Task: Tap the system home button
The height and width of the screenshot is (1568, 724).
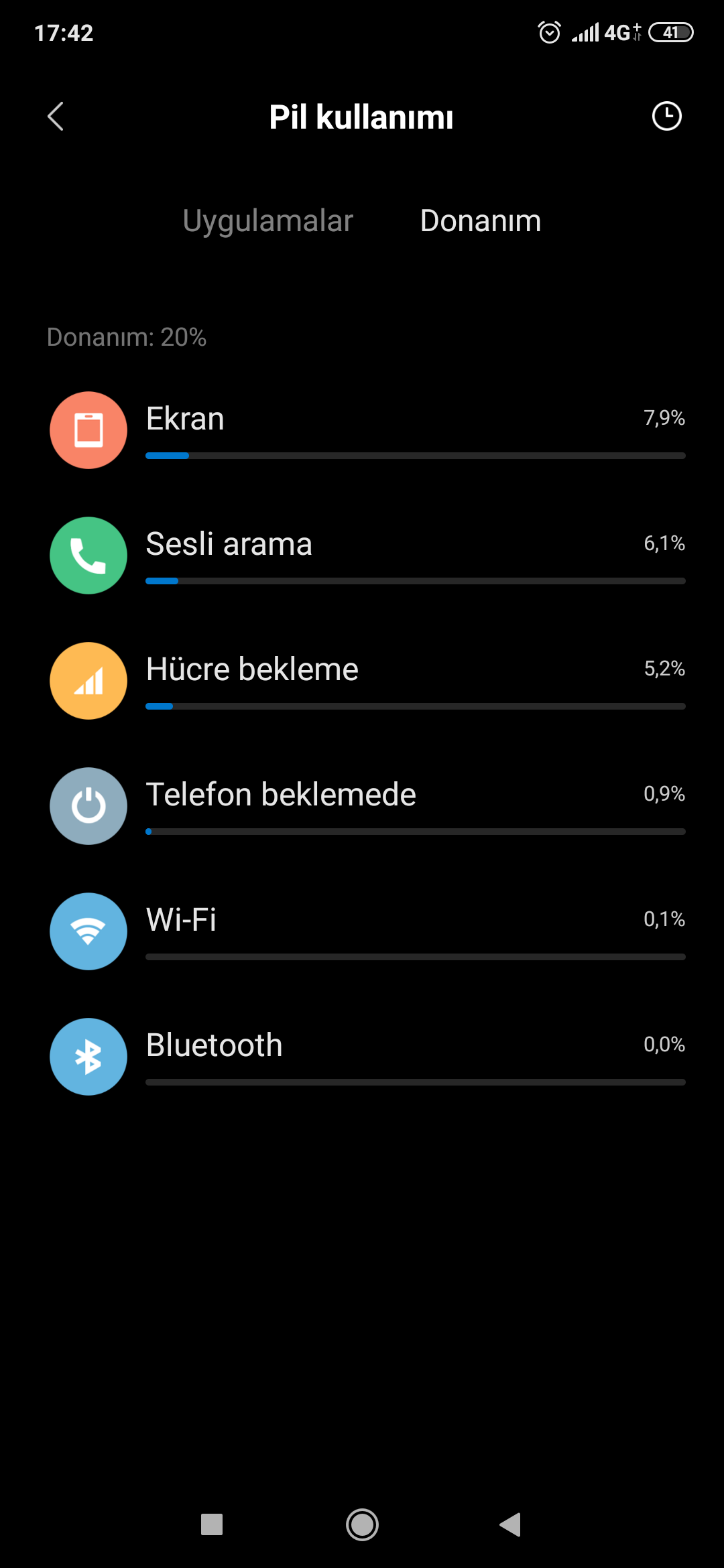Action: pos(362,1525)
